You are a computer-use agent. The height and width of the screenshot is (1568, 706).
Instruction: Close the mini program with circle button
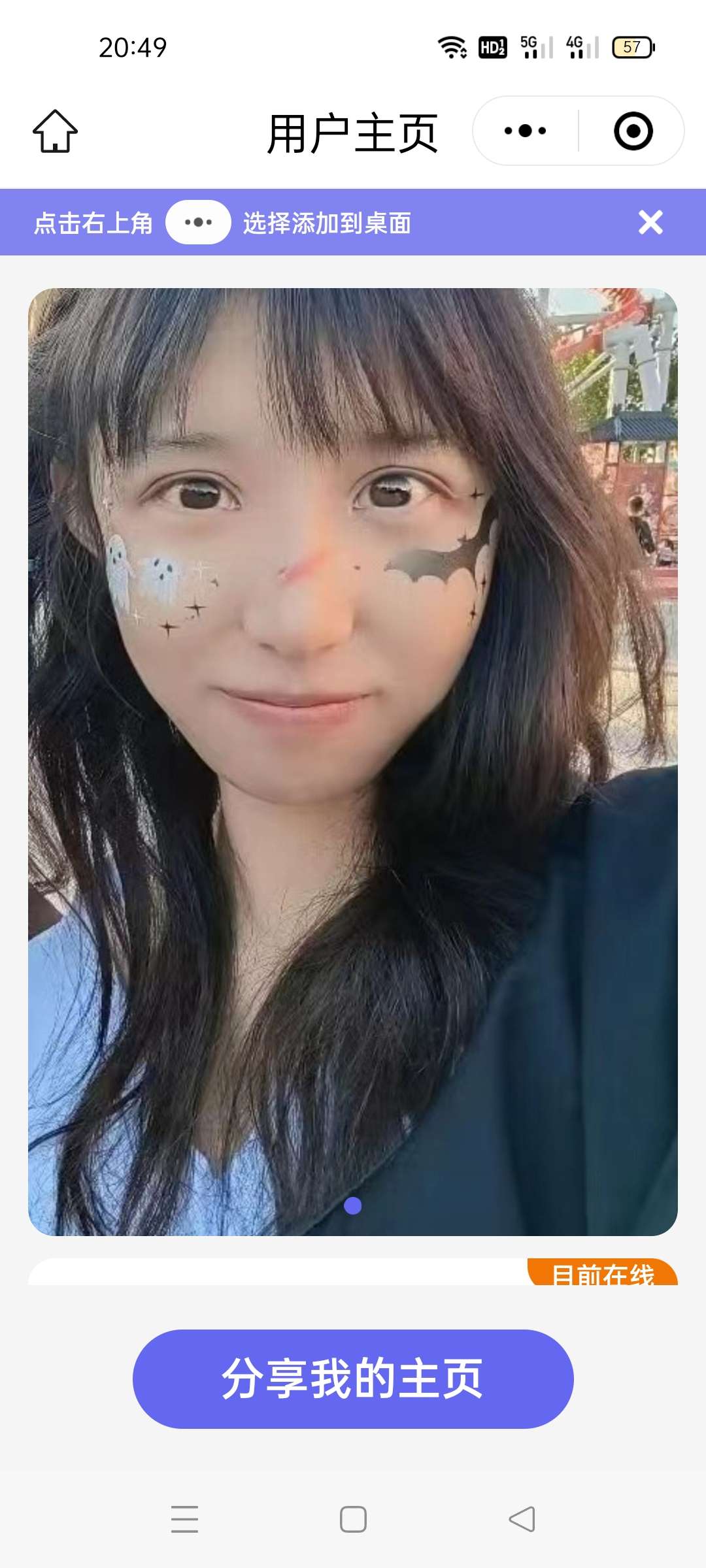(x=633, y=131)
